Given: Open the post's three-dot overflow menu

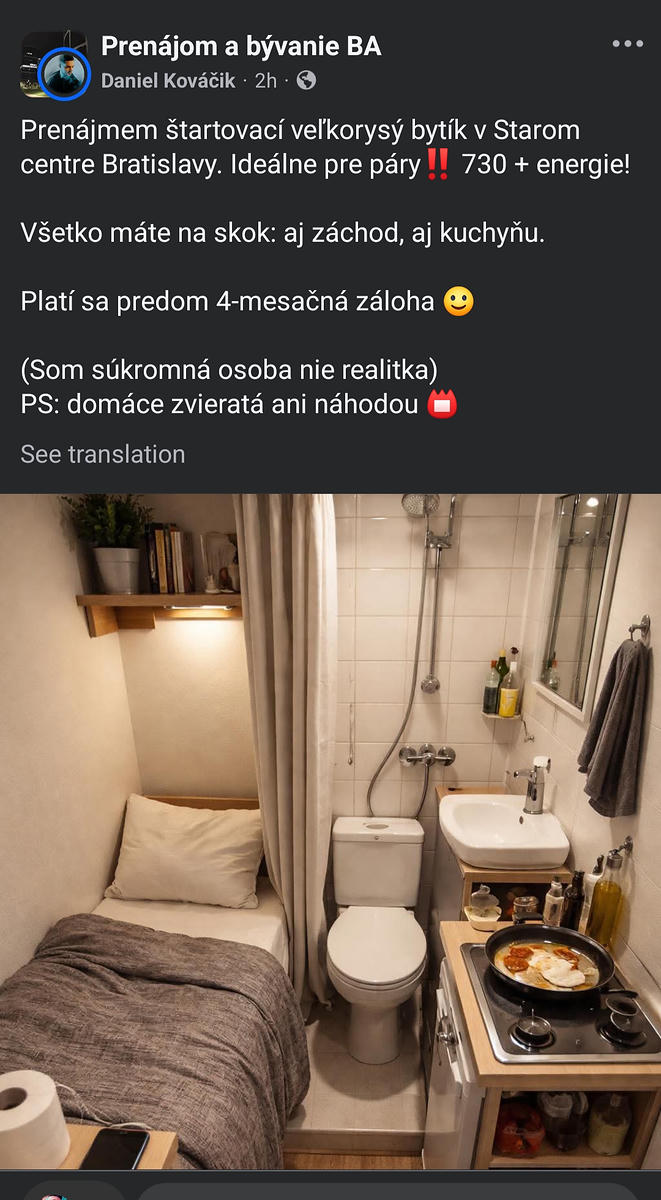Looking at the screenshot, I should click(x=627, y=45).
